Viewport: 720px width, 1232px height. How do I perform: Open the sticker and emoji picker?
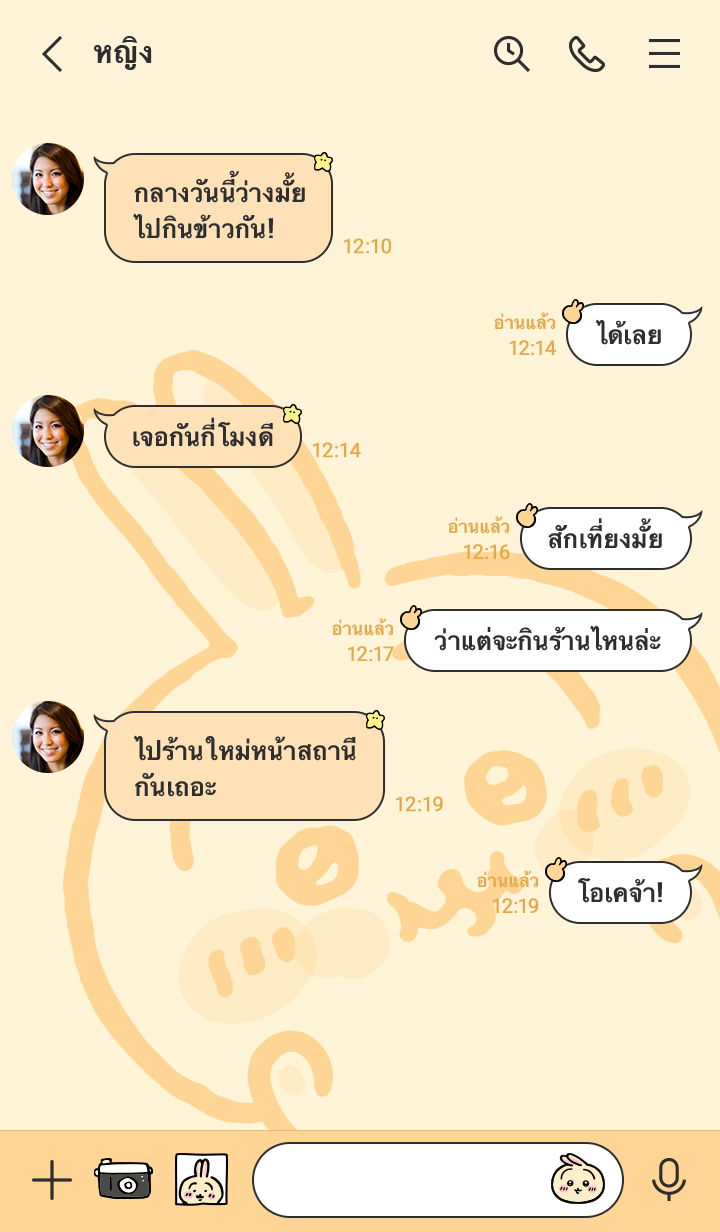(x=578, y=1180)
